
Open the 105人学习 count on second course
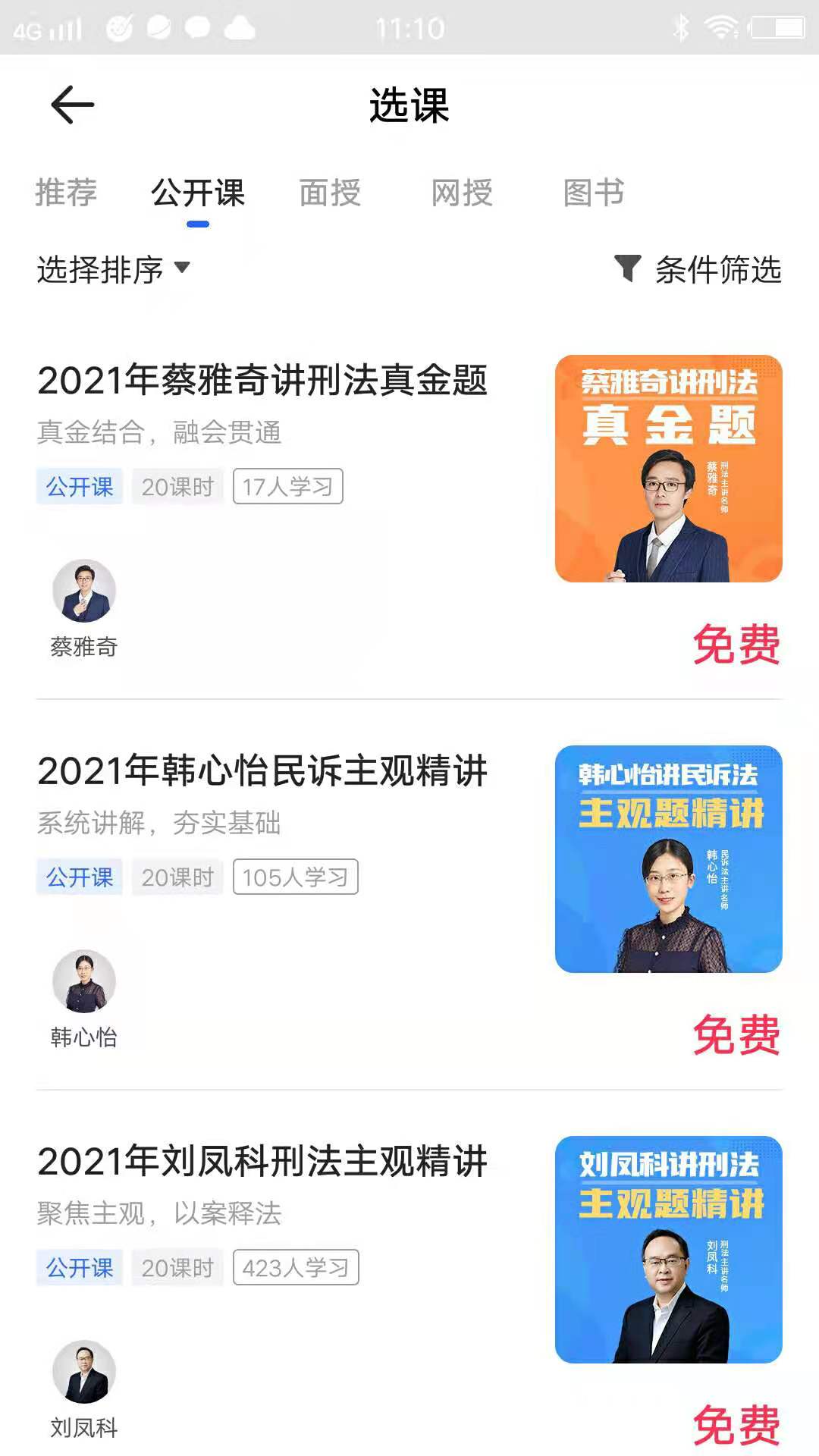[295, 877]
